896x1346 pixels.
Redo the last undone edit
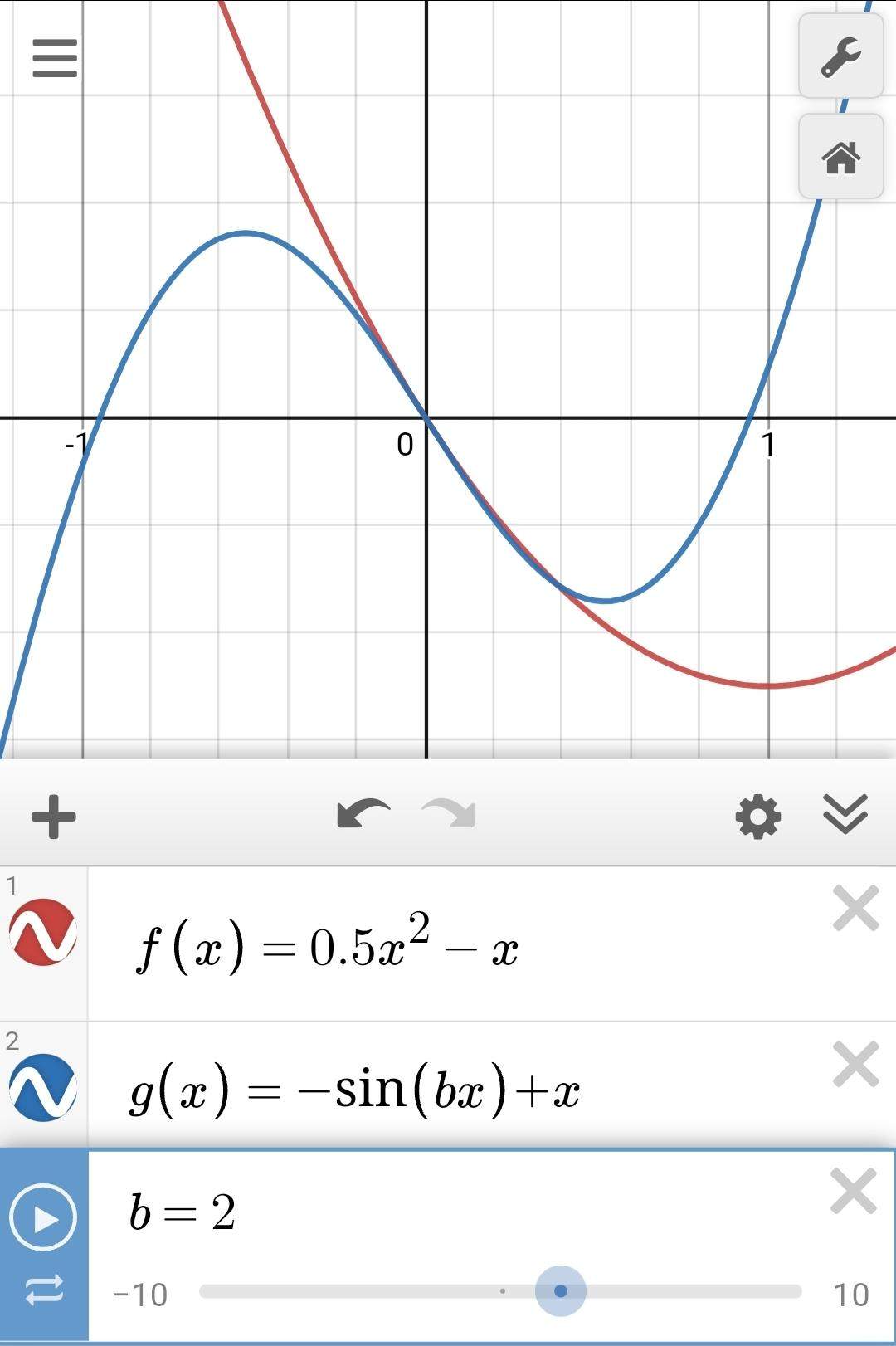449,815
